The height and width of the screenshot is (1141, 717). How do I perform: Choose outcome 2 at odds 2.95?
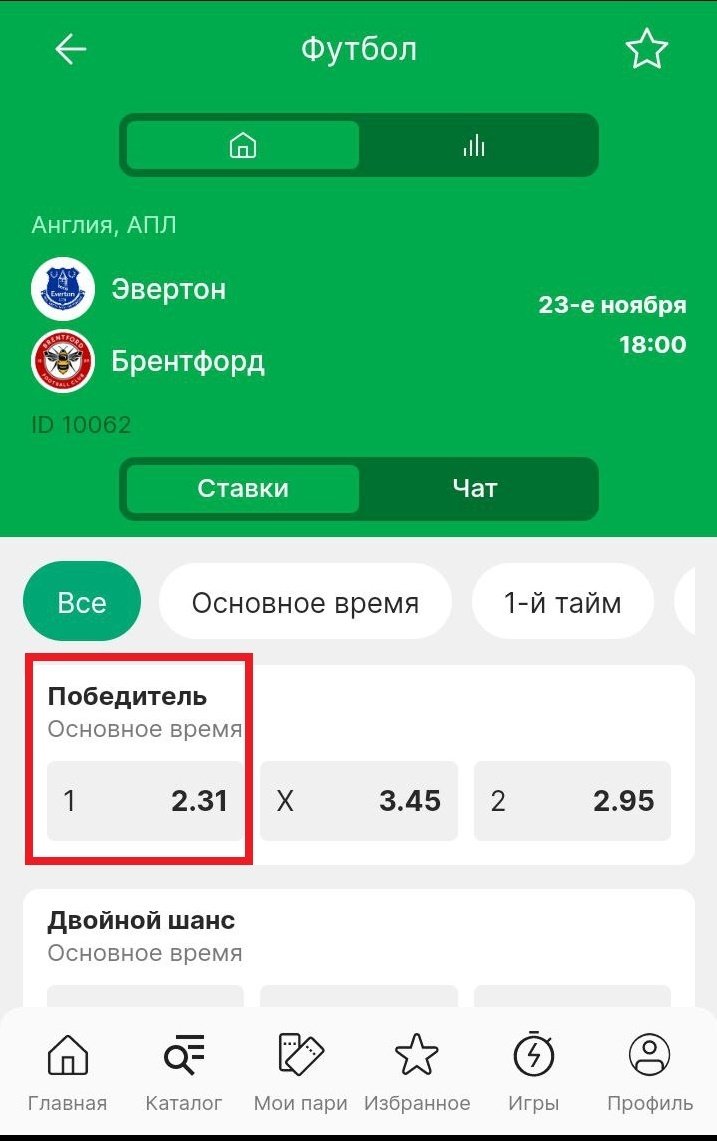pyautogui.click(x=572, y=801)
